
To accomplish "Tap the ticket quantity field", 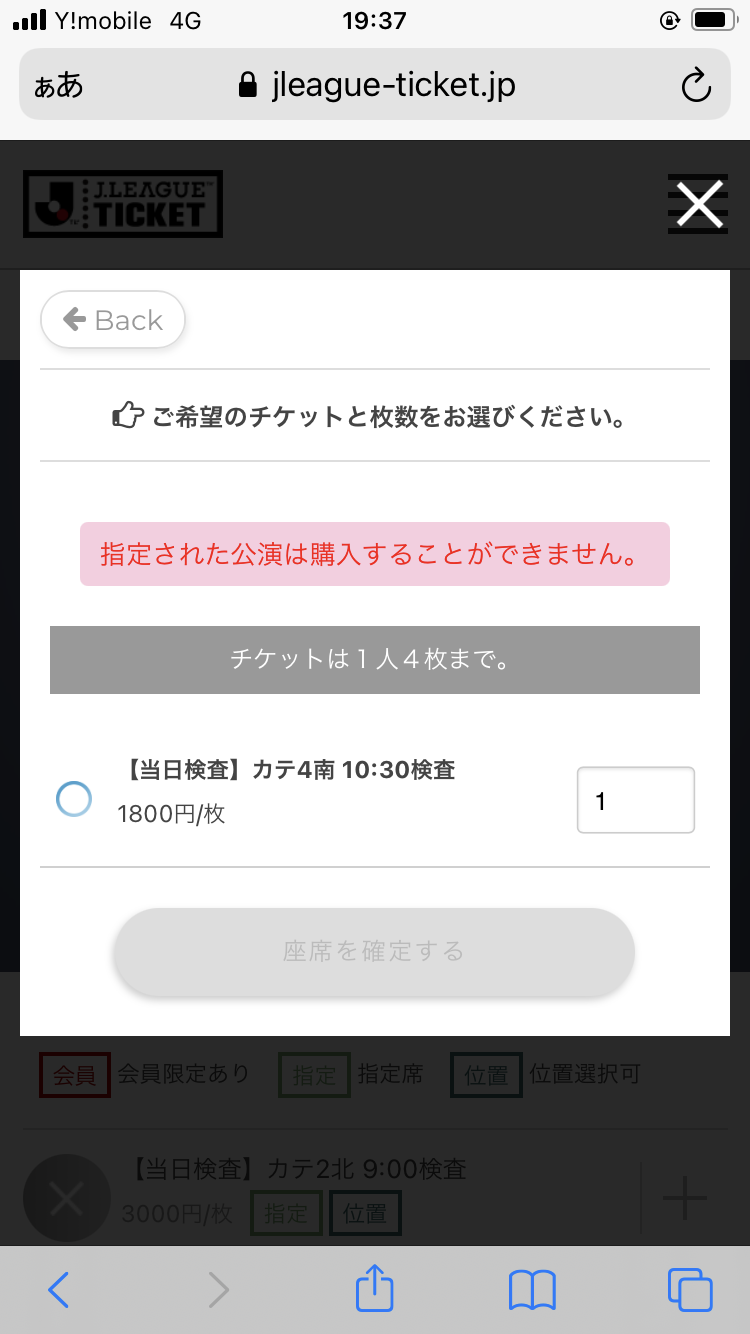I will [635, 800].
